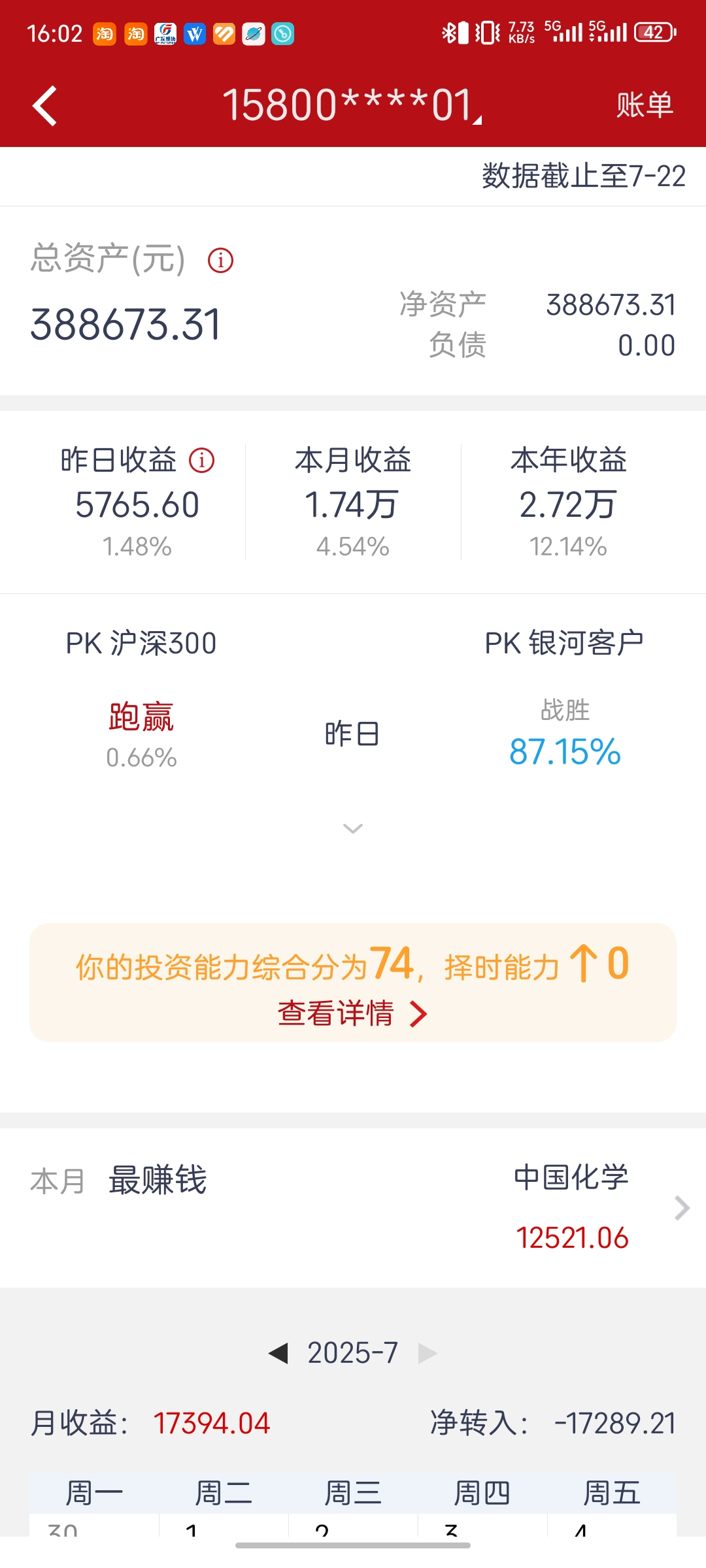Expand the PK comparison section chevron
The image size is (706, 1568).
[352, 829]
